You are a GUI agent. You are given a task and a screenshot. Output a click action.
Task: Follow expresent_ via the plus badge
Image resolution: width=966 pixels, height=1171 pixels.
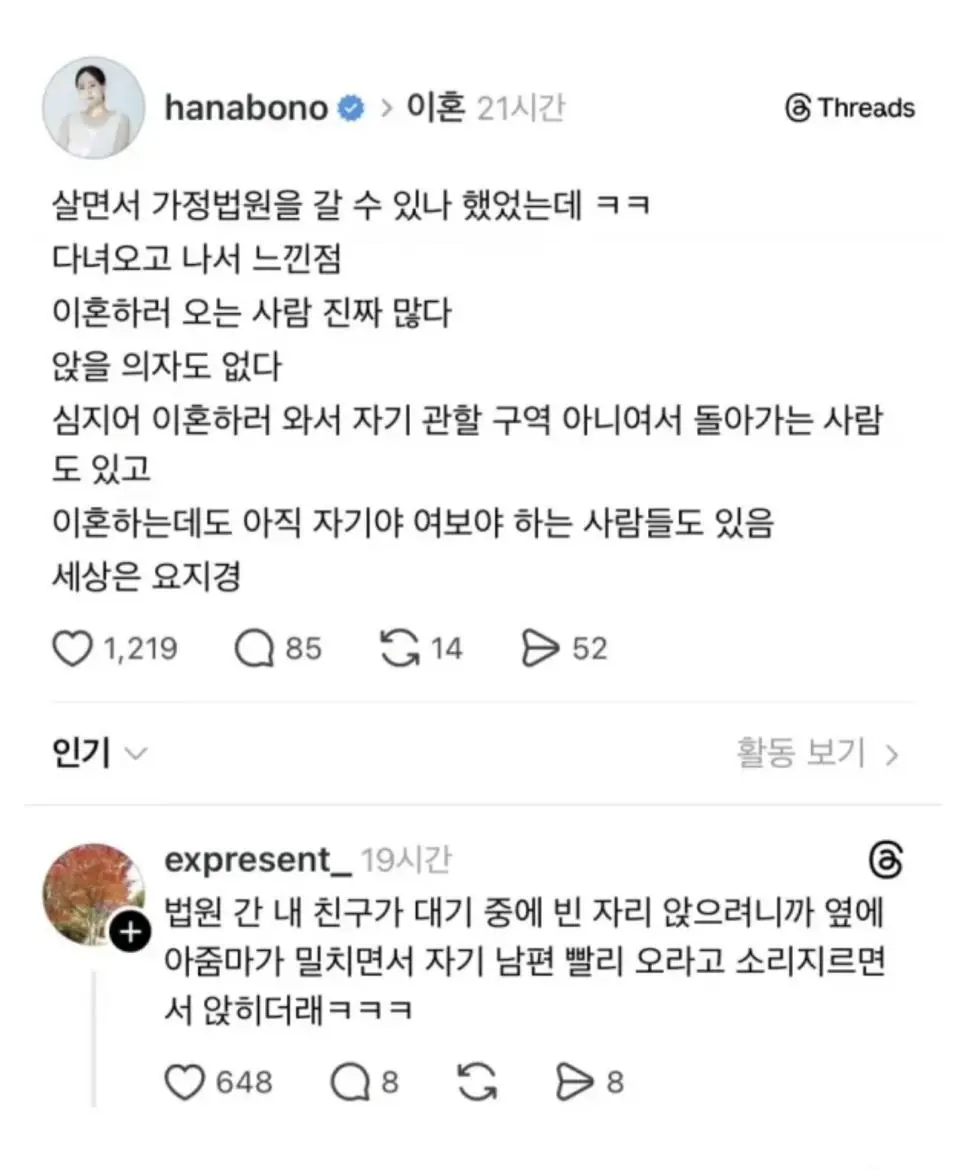[x=131, y=935]
